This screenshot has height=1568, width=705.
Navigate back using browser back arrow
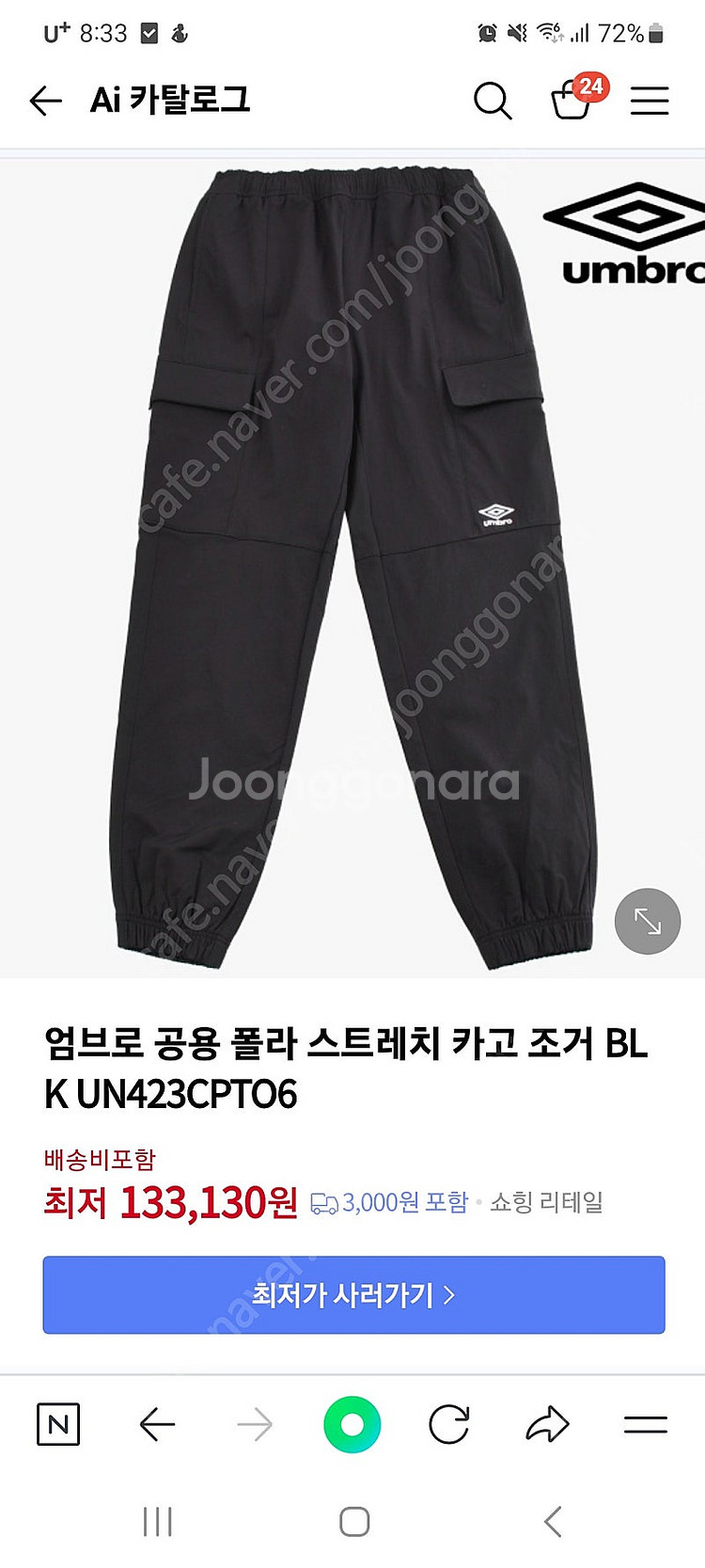[157, 1425]
